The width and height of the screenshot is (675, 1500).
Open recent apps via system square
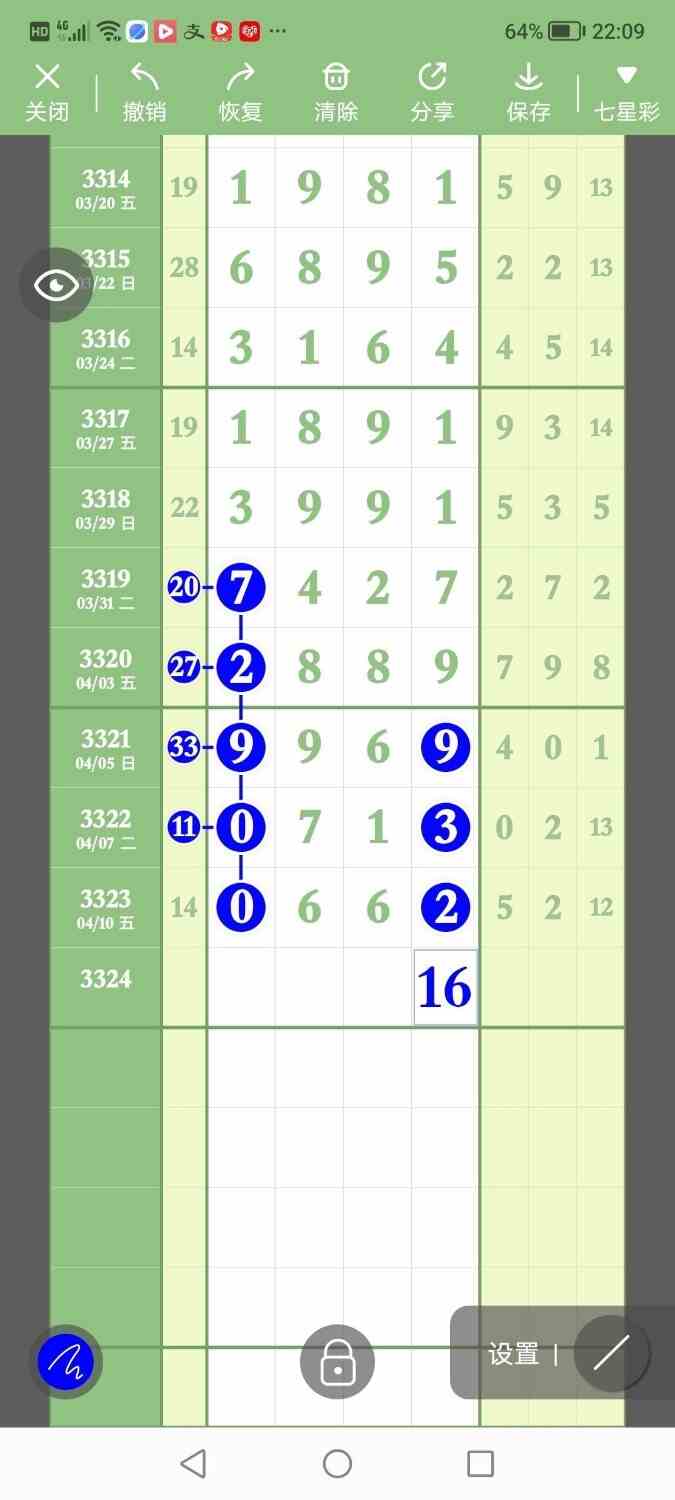point(481,1464)
